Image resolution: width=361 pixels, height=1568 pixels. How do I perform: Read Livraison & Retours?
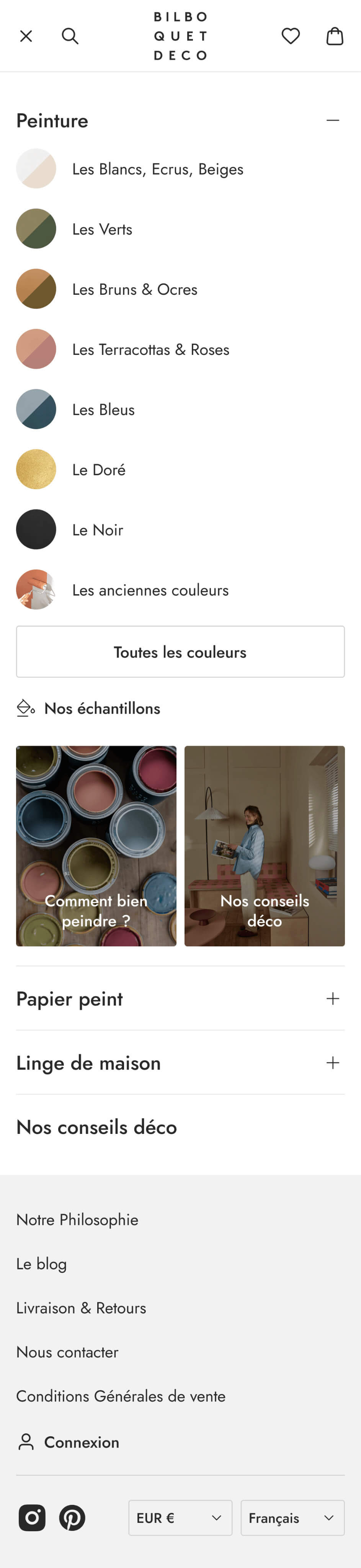pyautogui.click(x=81, y=1308)
